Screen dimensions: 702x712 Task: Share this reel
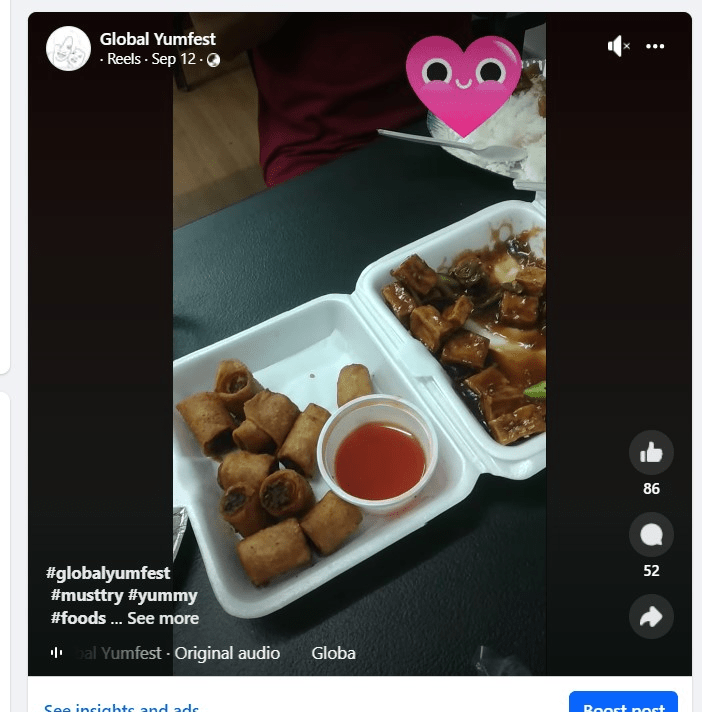point(651,618)
